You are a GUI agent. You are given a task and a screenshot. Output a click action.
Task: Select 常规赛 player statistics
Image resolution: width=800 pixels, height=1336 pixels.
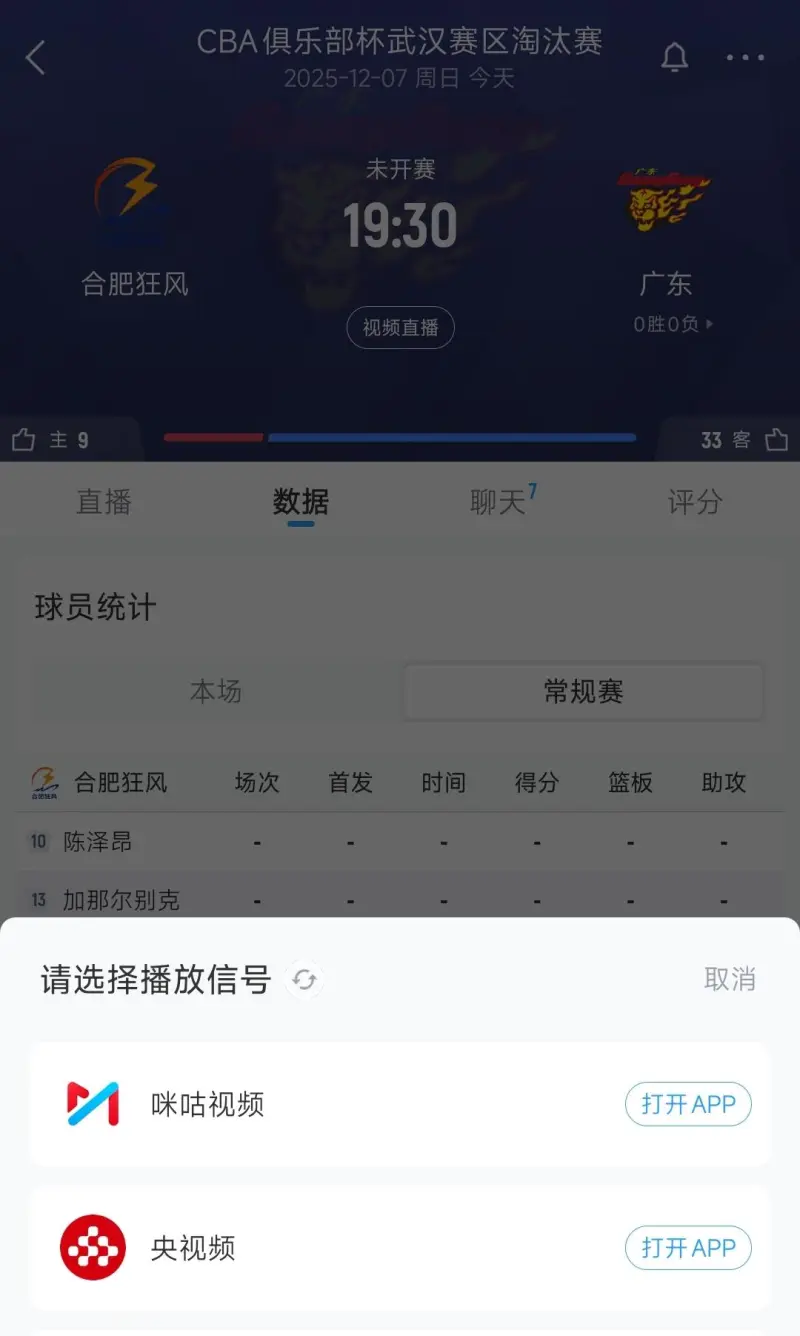(584, 692)
